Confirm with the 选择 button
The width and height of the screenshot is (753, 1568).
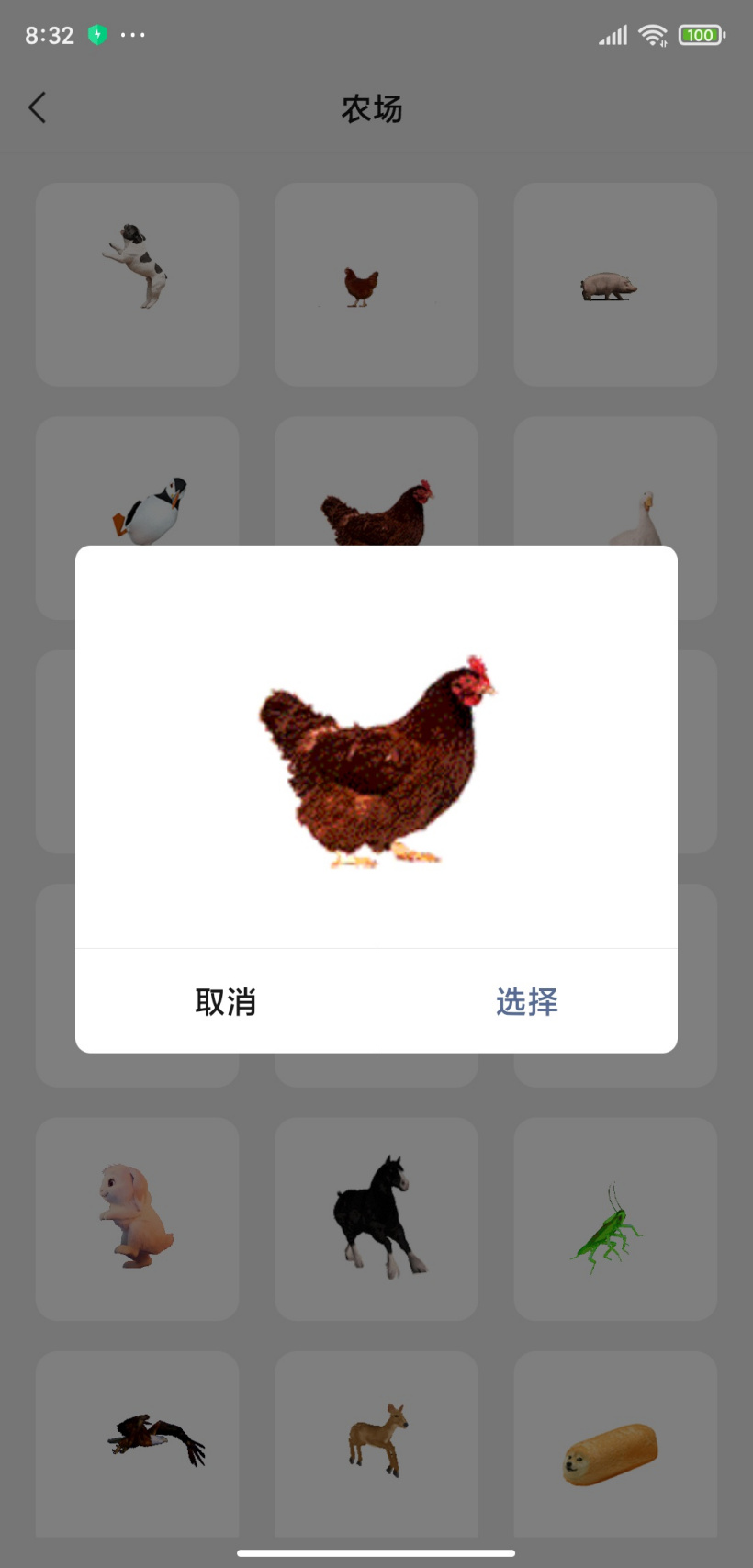(526, 1001)
